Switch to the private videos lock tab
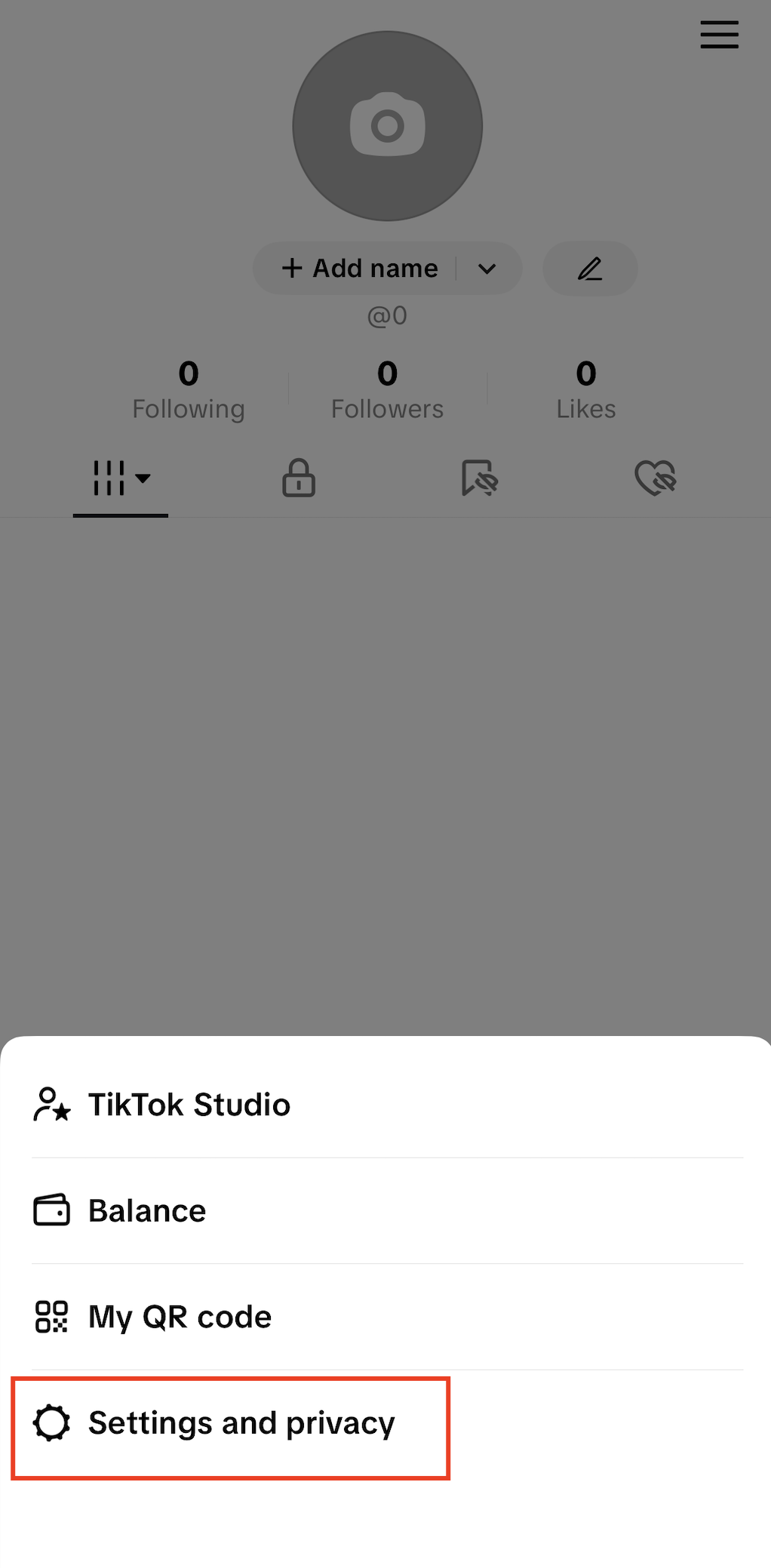Image resolution: width=771 pixels, height=1568 pixels. click(299, 478)
